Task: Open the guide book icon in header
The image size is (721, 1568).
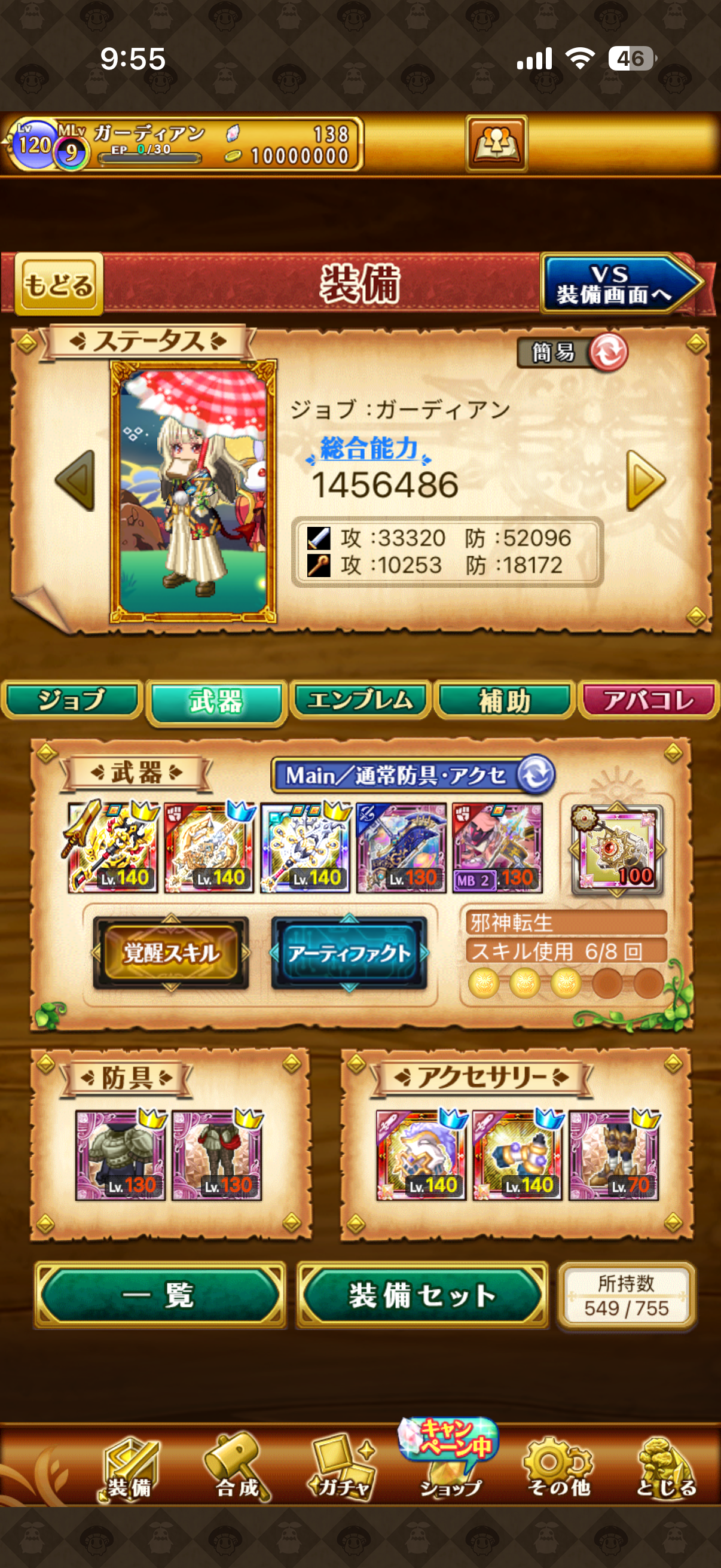Action: pos(496,144)
